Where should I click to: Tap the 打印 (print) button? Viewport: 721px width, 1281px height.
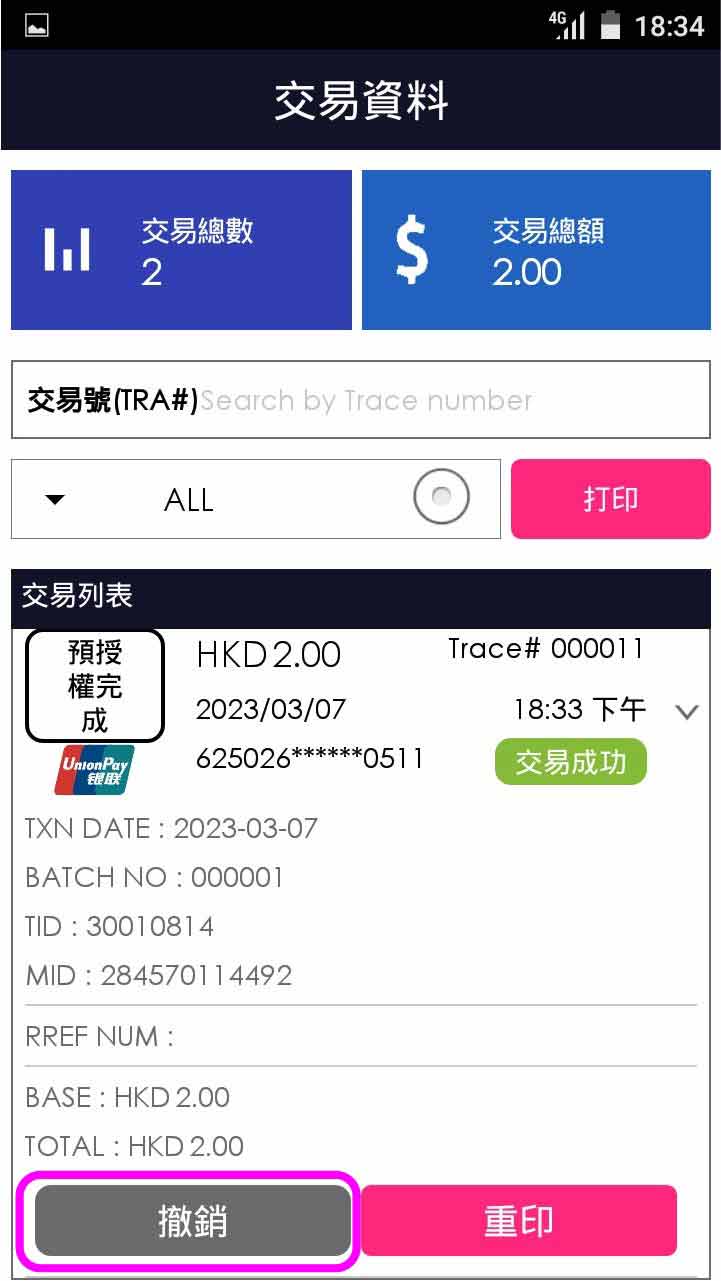(610, 499)
